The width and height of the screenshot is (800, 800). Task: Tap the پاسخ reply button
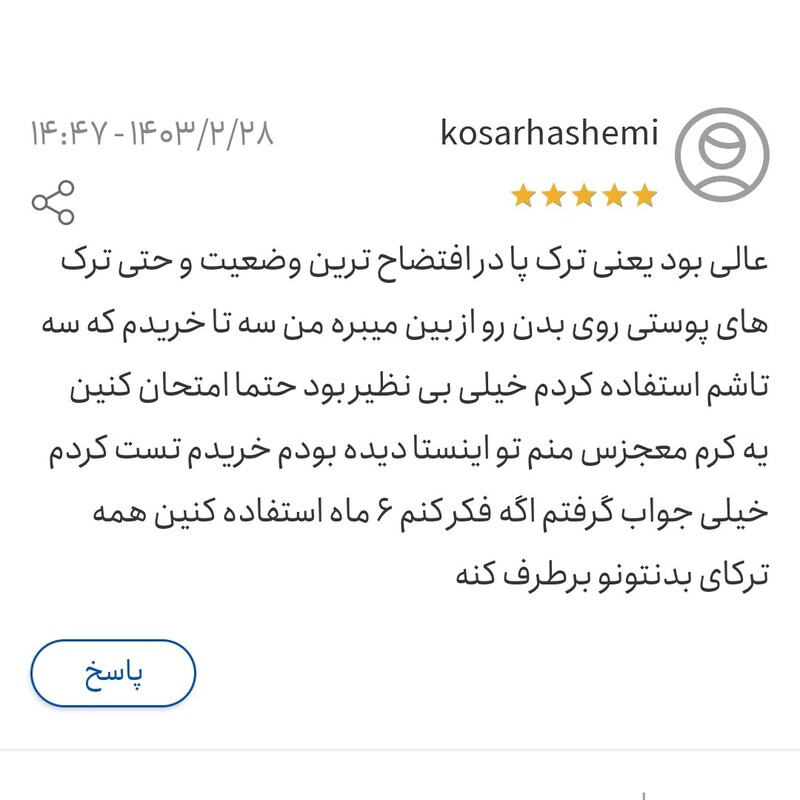pos(113,673)
